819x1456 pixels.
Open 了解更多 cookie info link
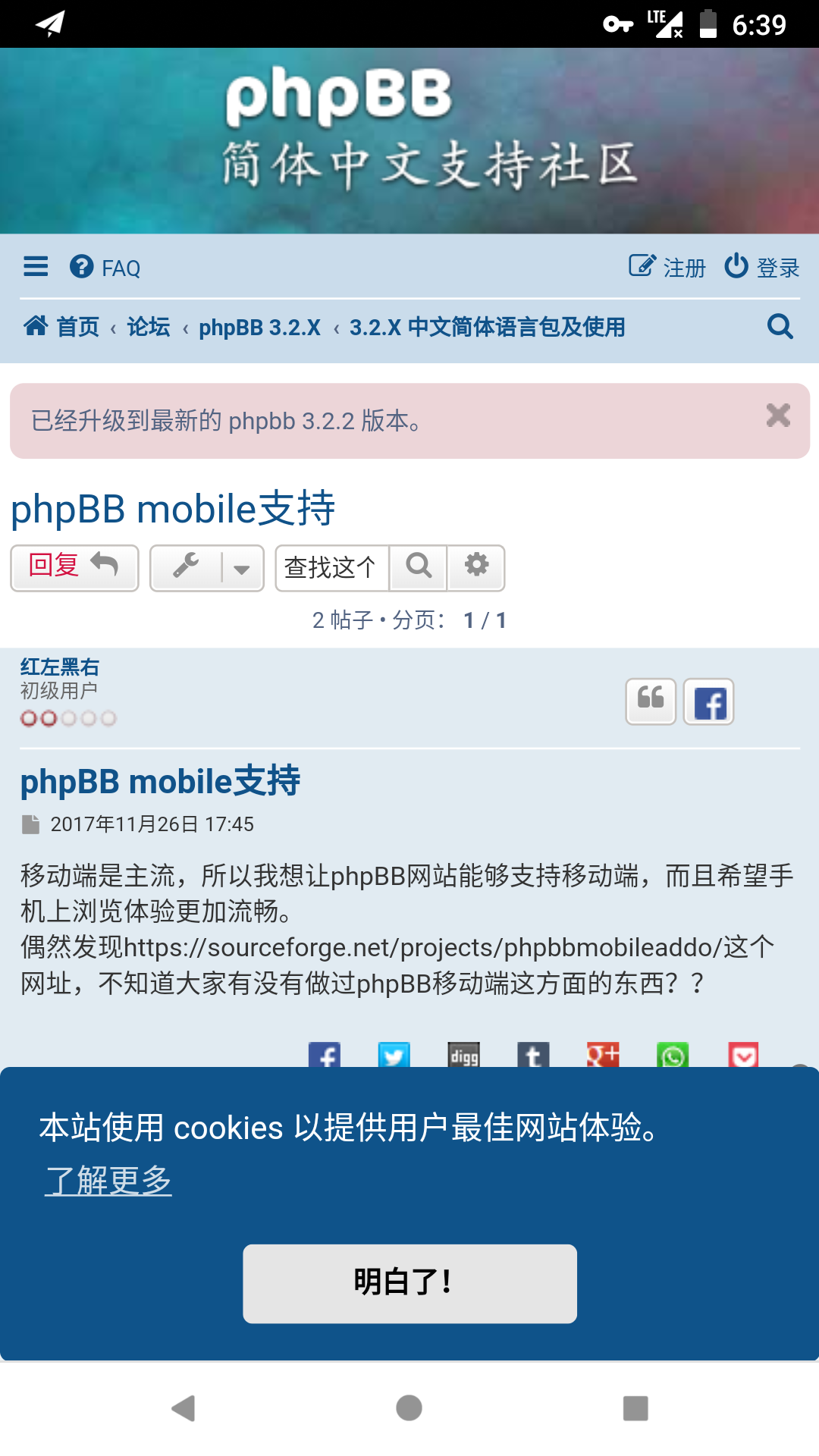pyautogui.click(x=108, y=1181)
